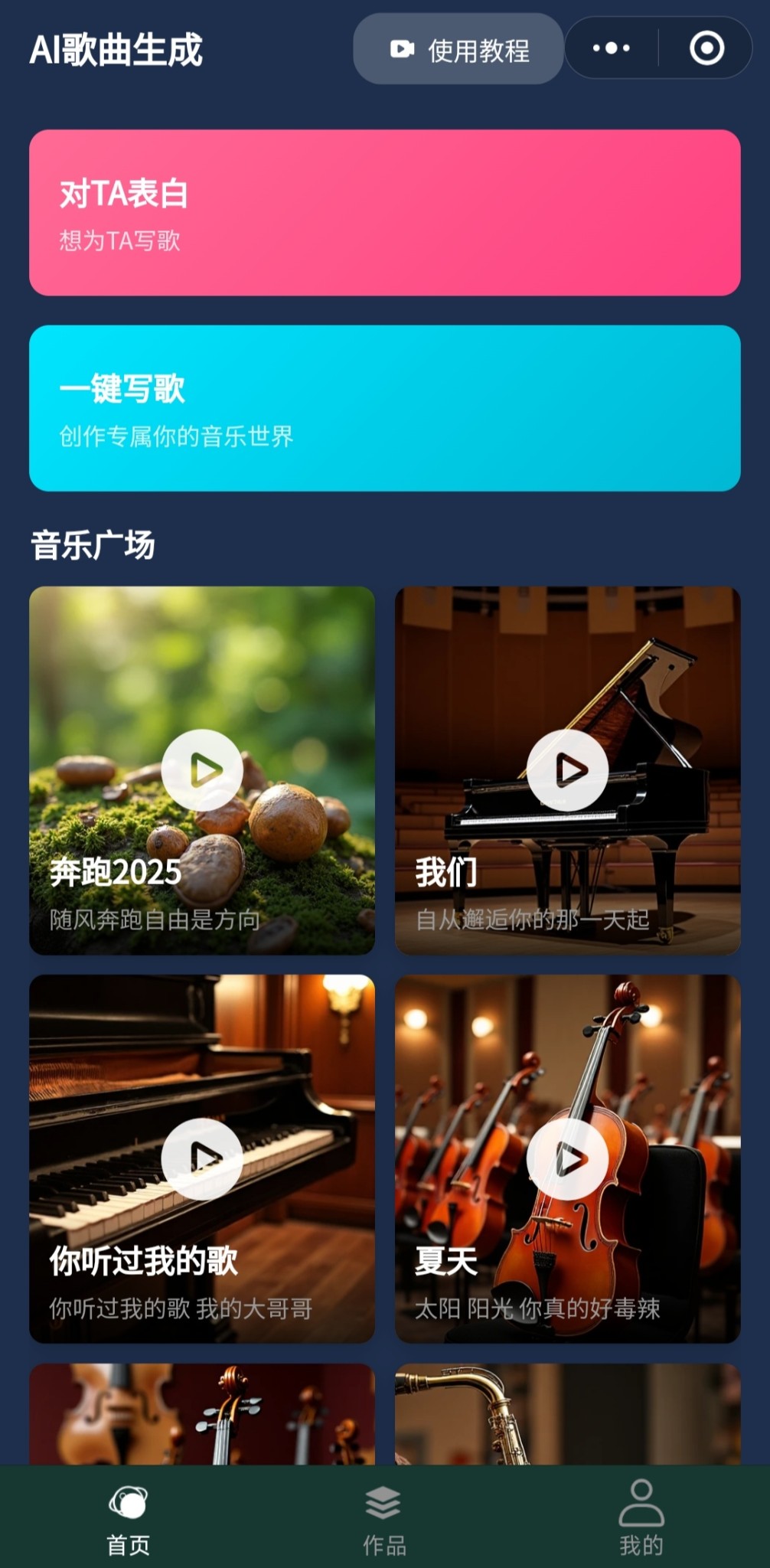Close the mini program via the circle icon
Screen dimensions: 770x1568
tap(706, 48)
